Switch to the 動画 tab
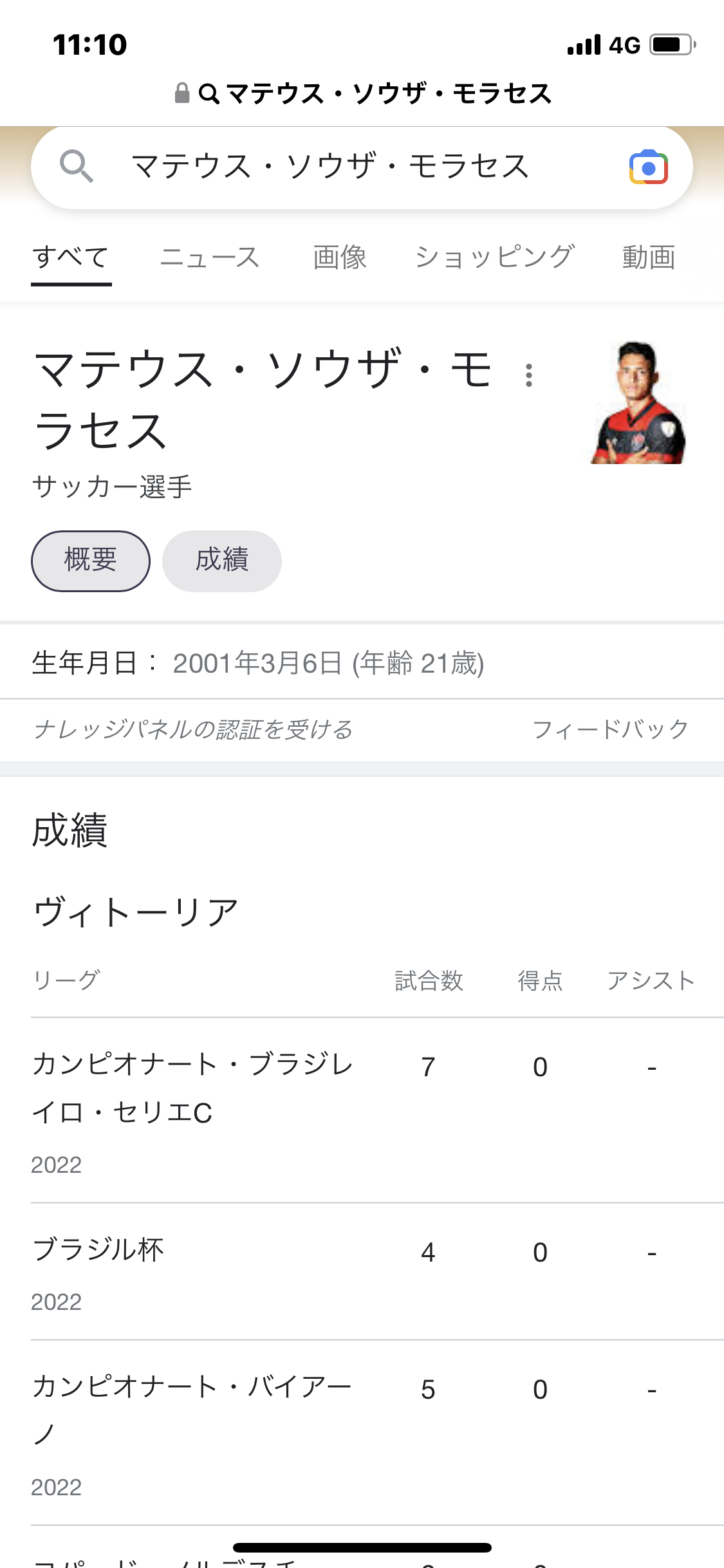The width and height of the screenshot is (724, 1568). click(648, 257)
